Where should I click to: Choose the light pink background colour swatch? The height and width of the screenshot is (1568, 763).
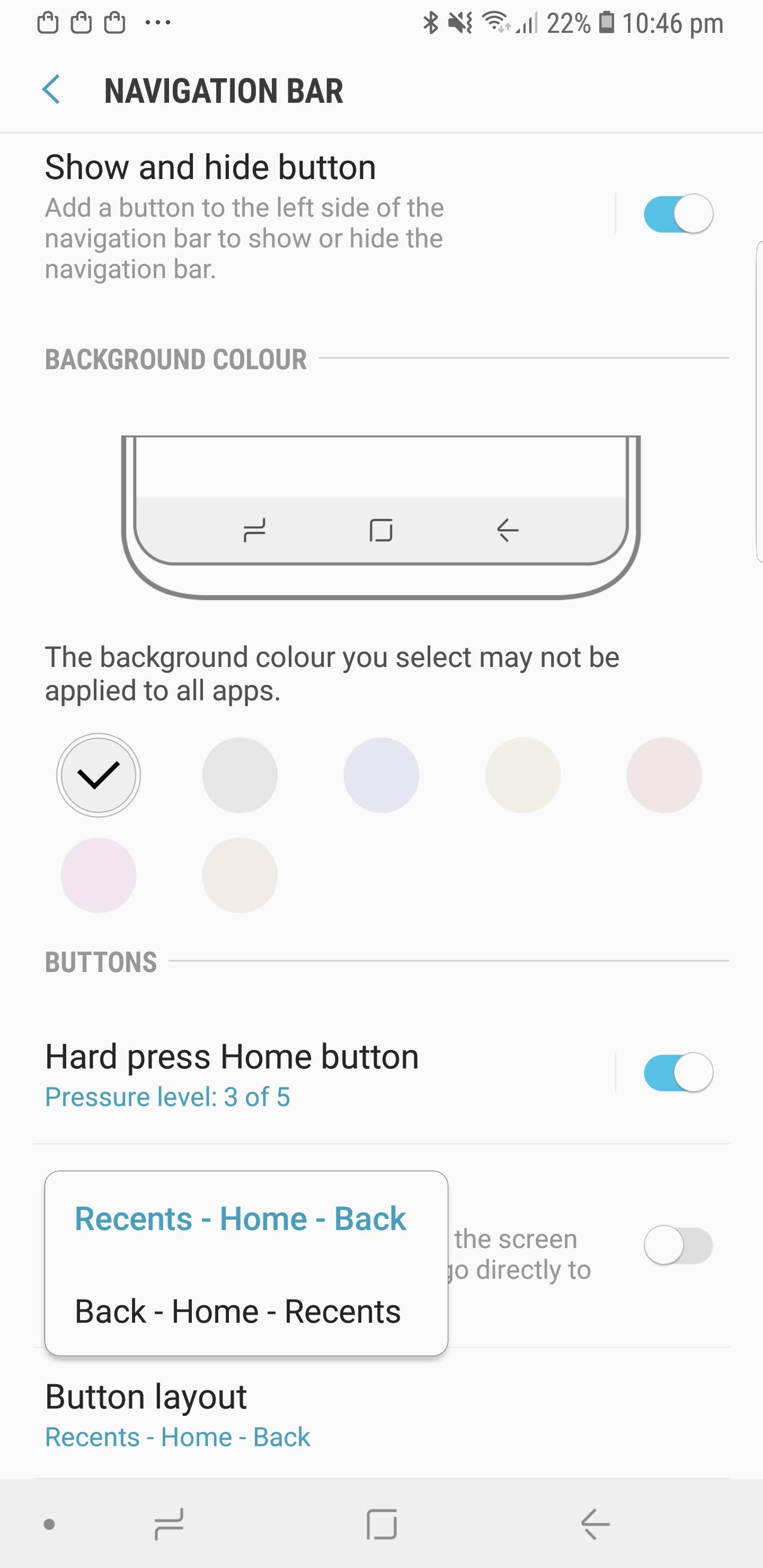(664, 775)
